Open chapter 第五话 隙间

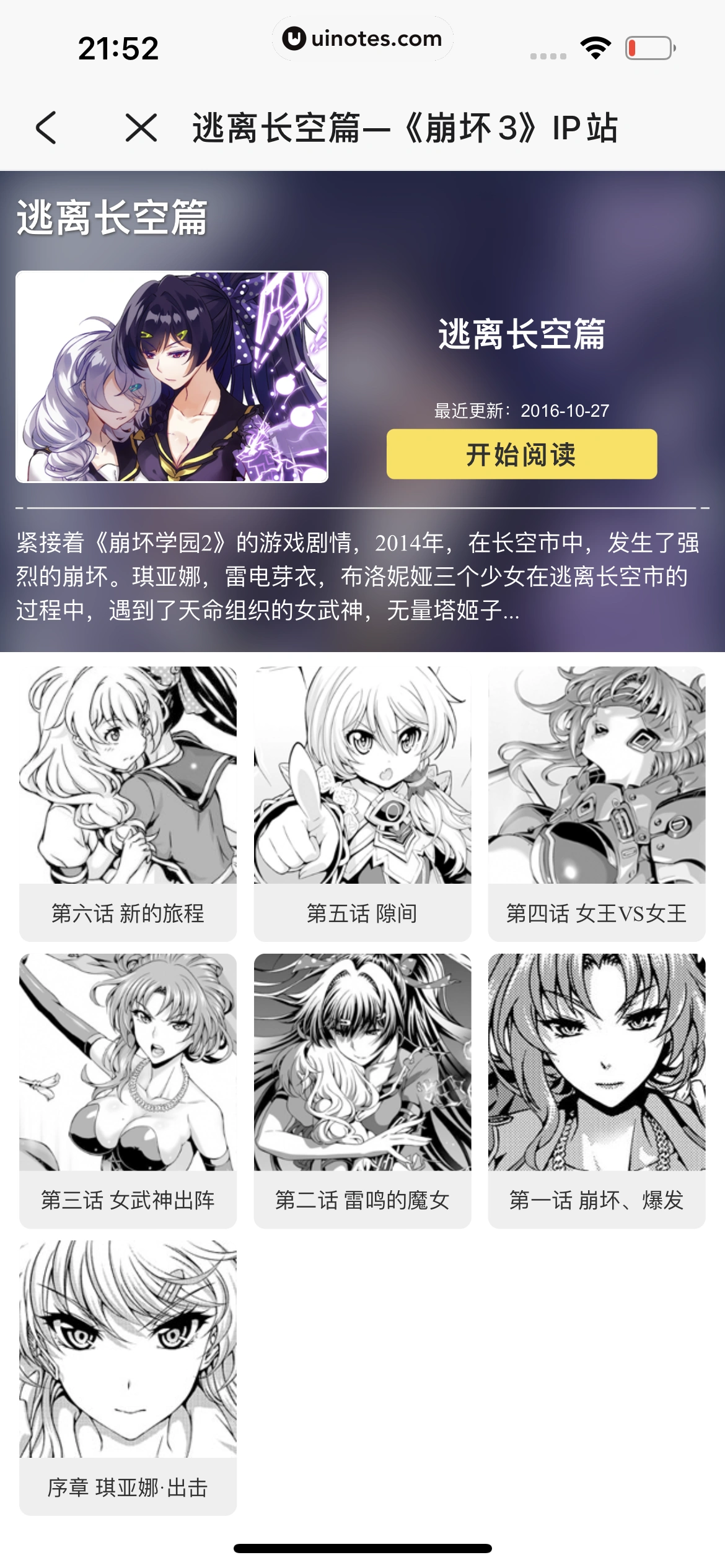362,803
